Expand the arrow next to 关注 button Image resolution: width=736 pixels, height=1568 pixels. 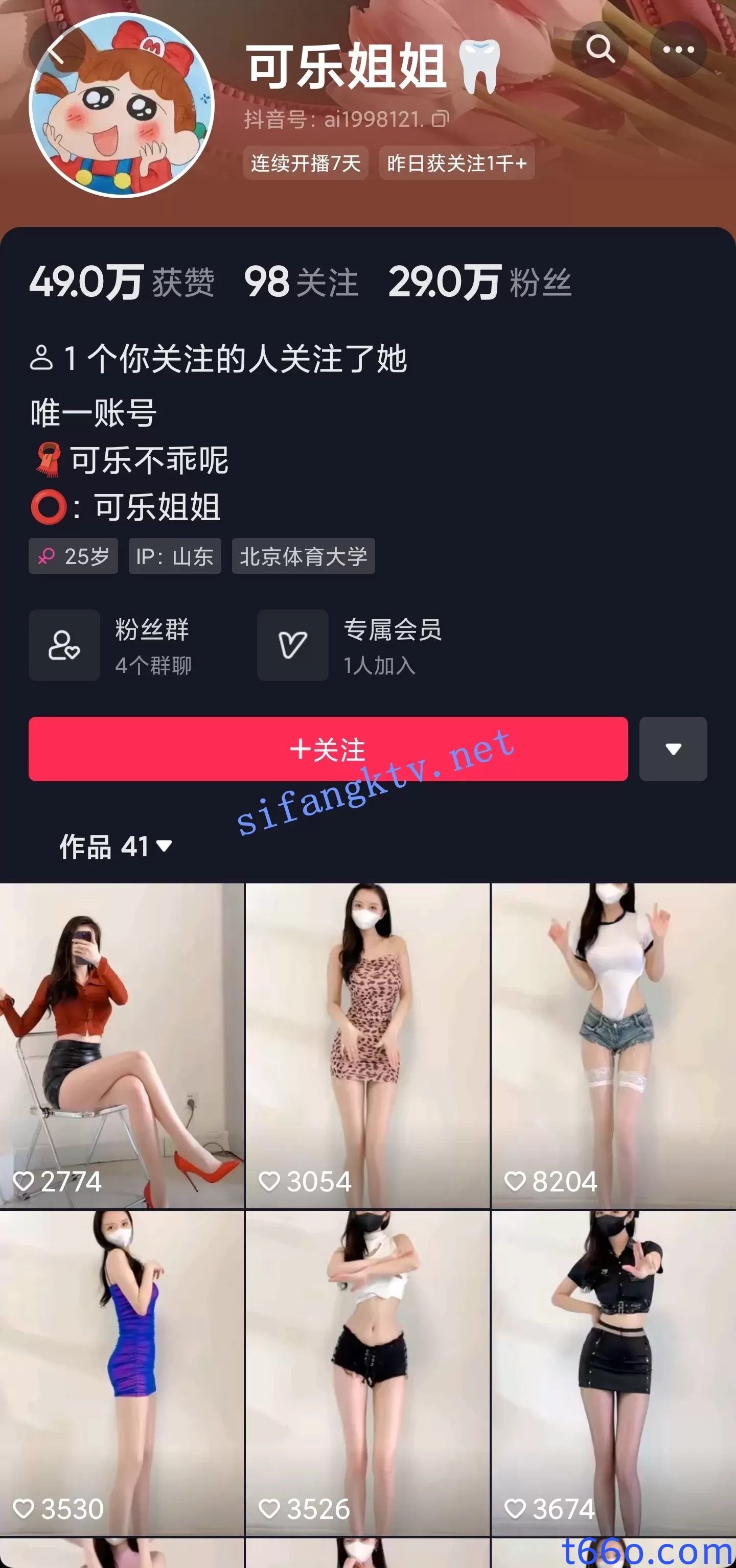coord(673,748)
